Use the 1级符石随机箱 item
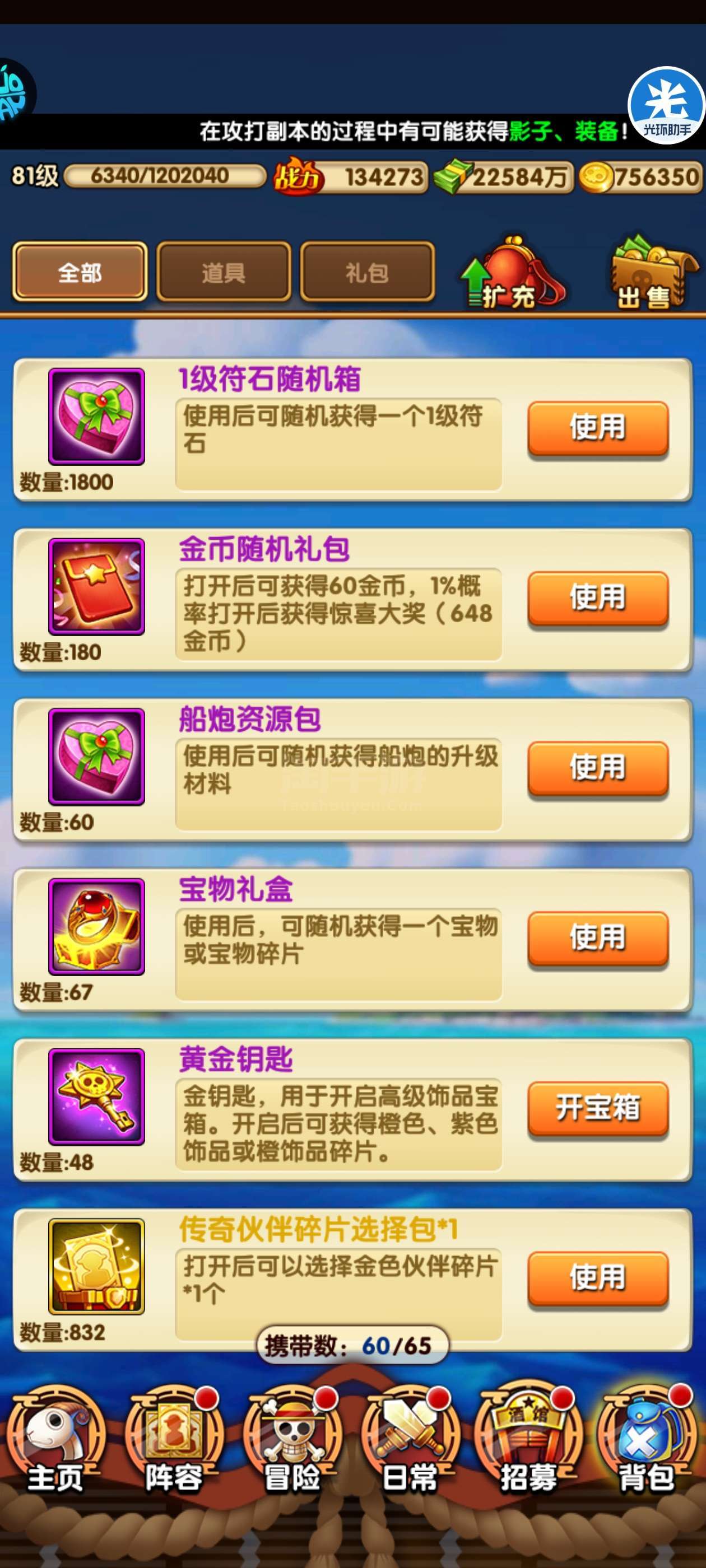This screenshot has height=1568, width=706. pyautogui.click(x=597, y=428)
